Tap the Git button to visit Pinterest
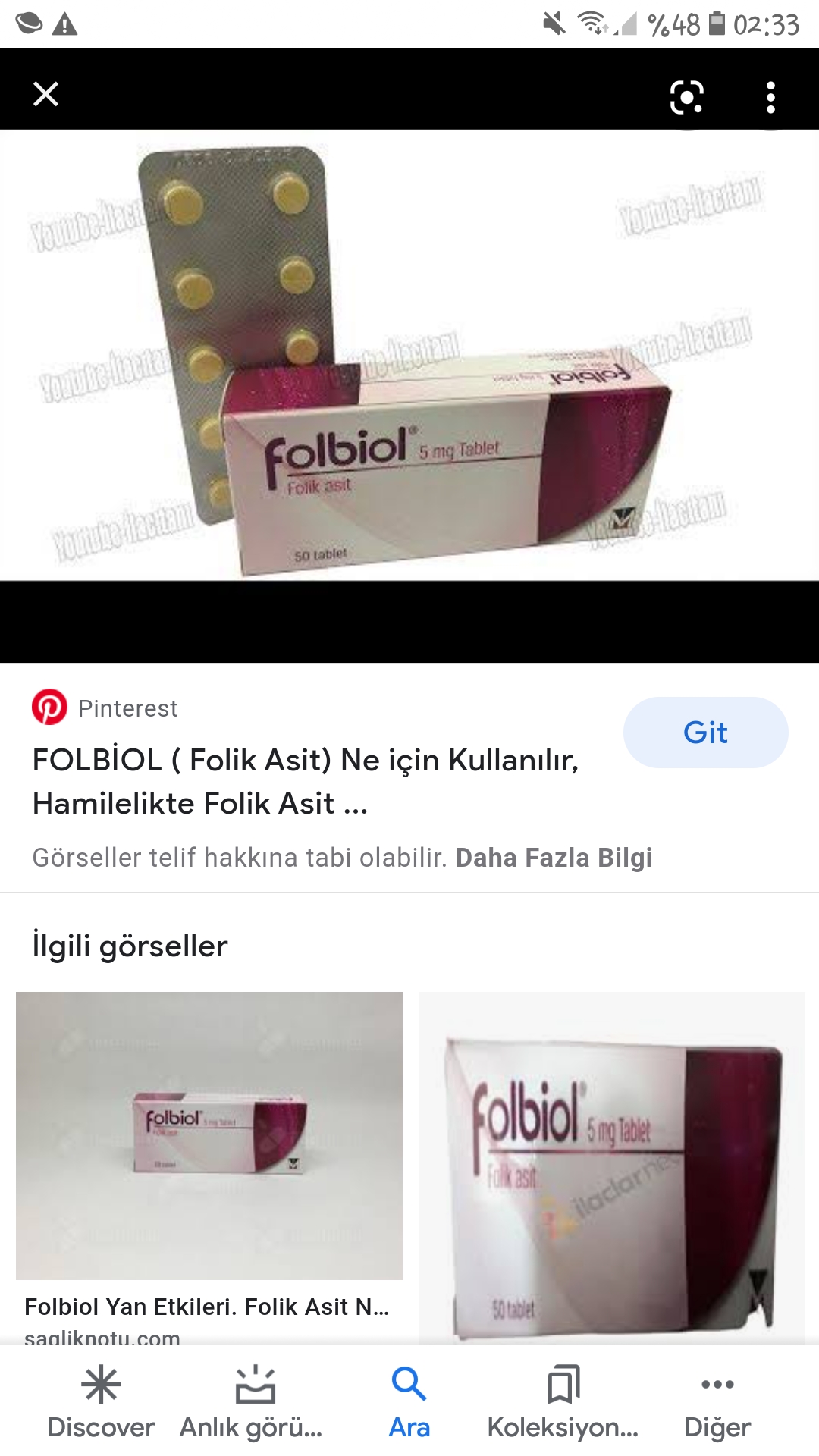The image size is (819, 1456). [x=705, y=733]
